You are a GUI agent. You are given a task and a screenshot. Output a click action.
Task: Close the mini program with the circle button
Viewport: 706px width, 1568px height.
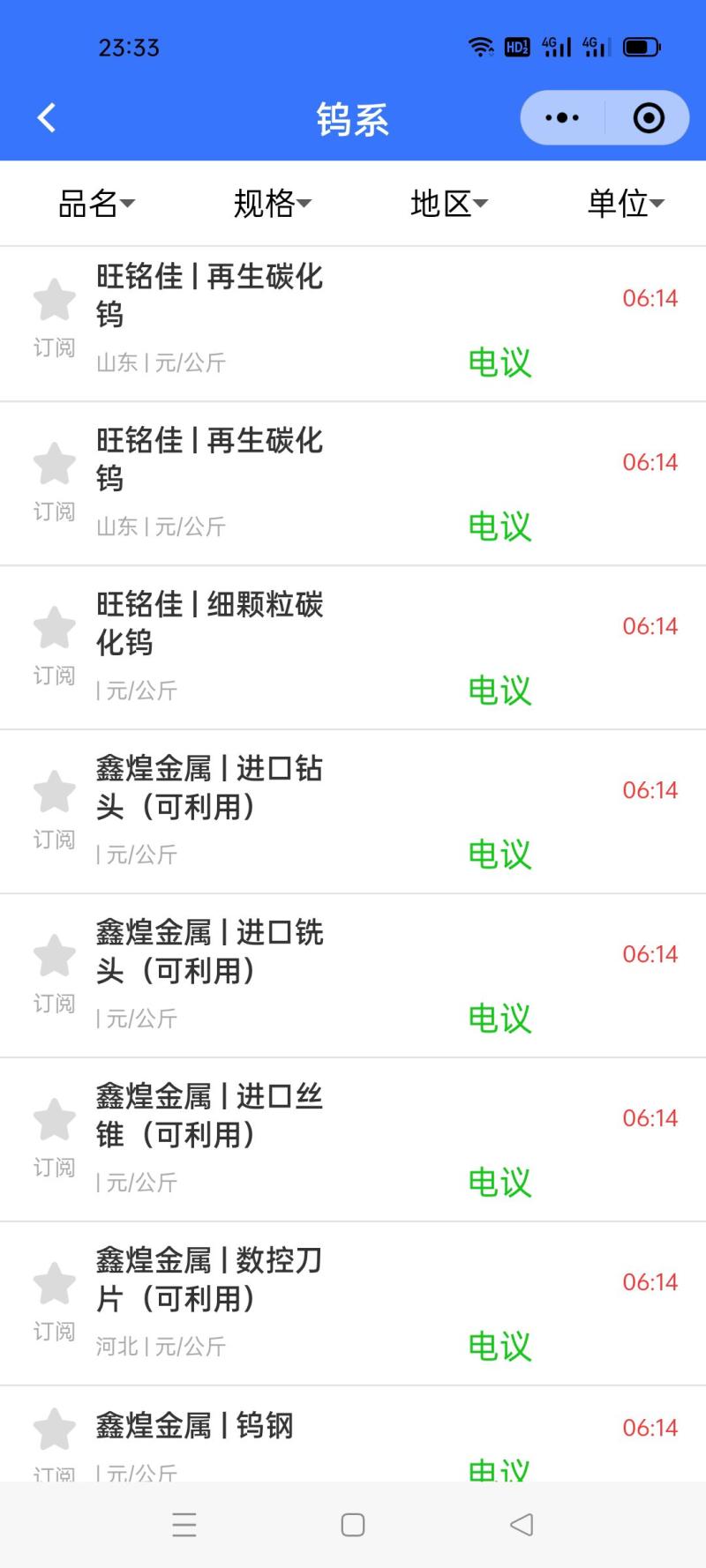coord(649,118)
